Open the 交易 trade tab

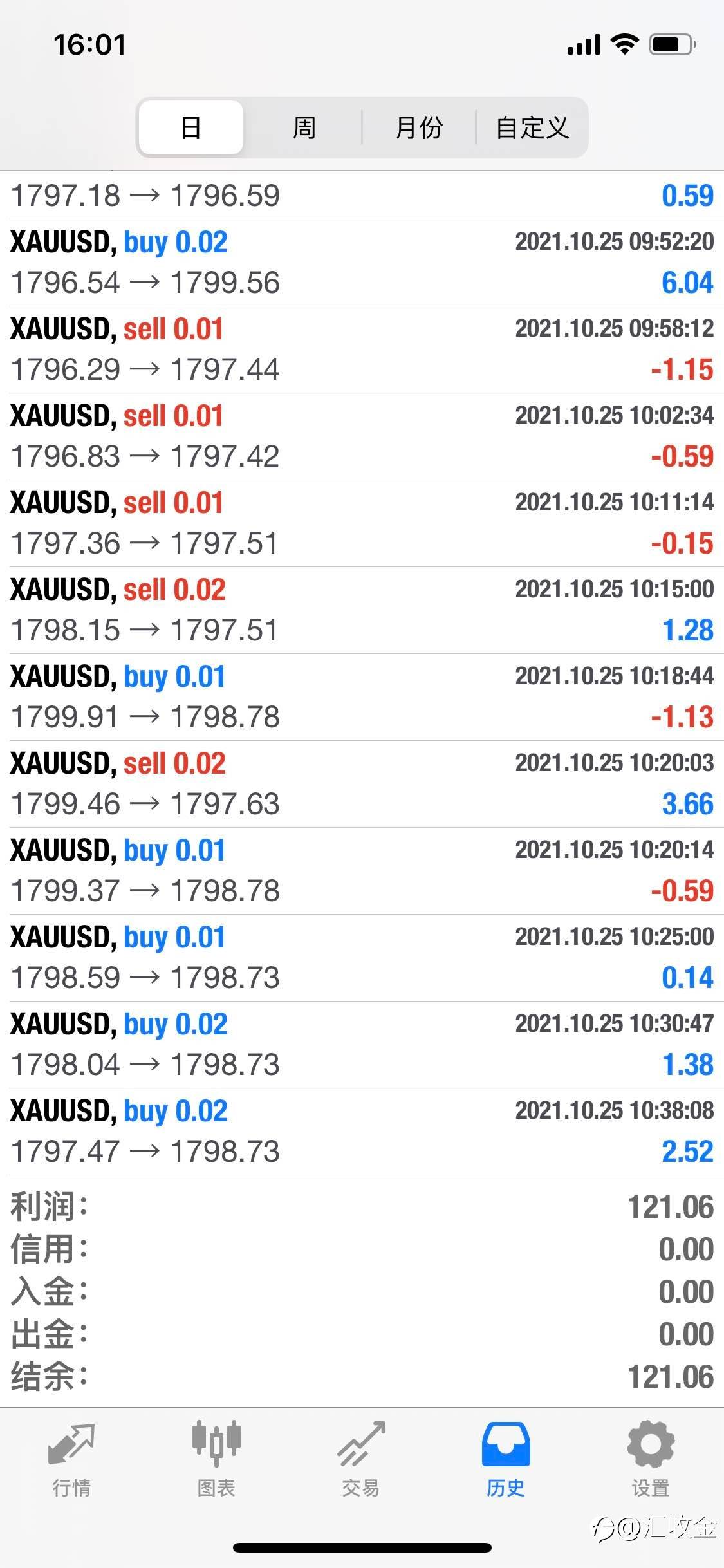[361, 1459]
